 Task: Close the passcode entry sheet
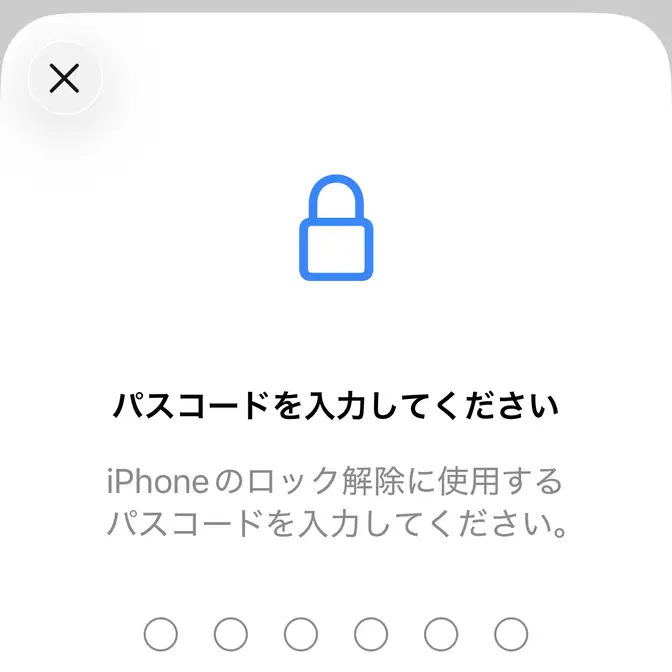coord(64,78)
